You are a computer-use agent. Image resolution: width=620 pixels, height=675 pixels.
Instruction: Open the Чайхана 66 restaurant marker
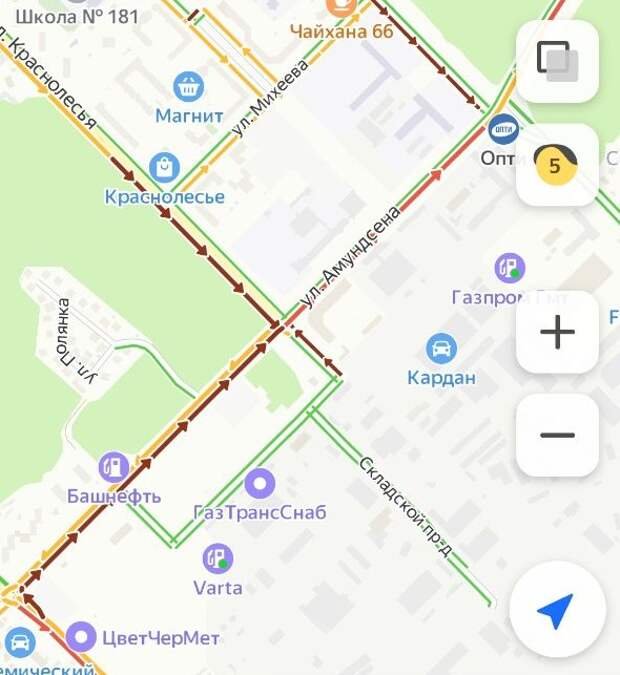[341, 7]
